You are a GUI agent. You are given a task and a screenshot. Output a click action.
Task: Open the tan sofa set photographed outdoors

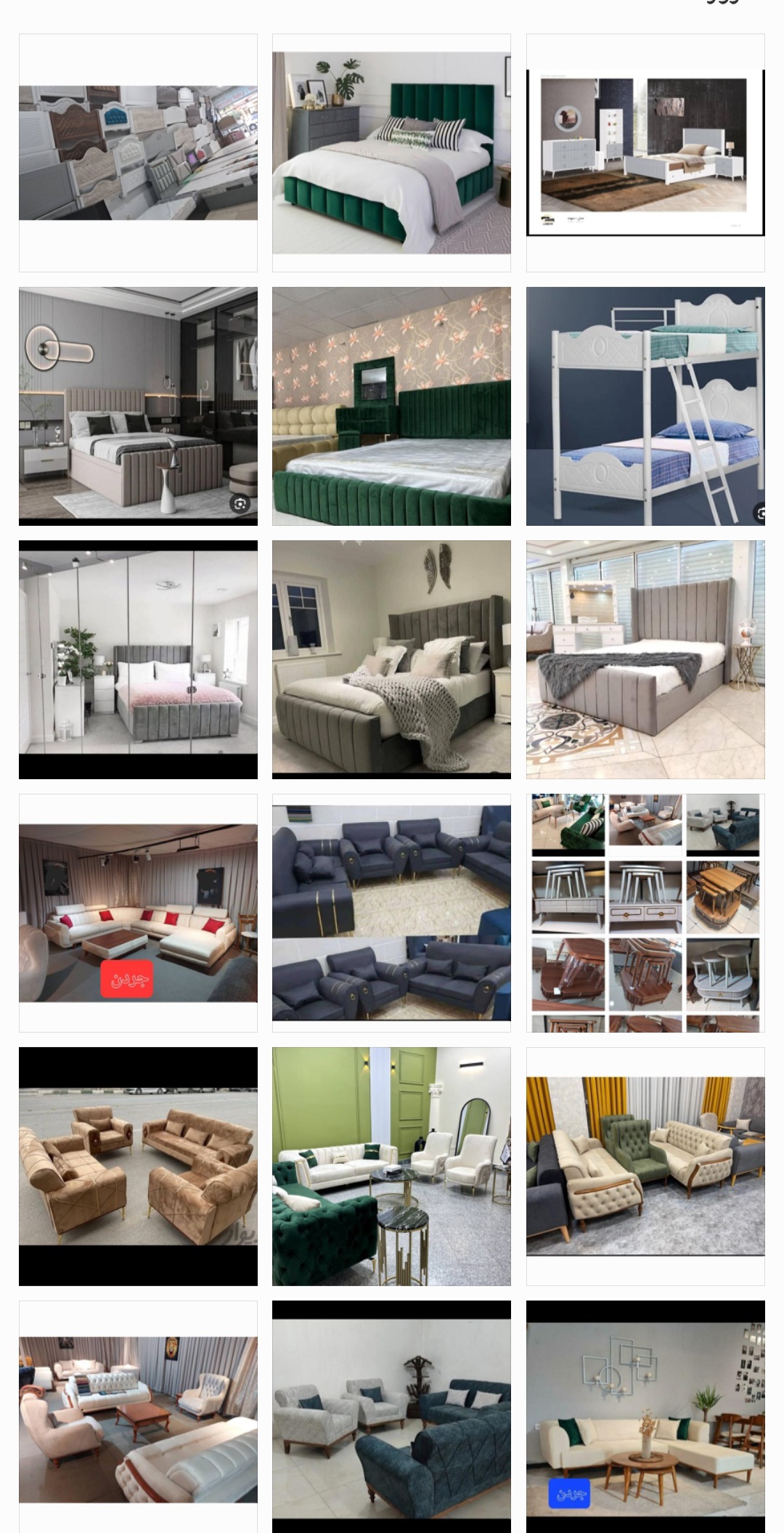138,1166
